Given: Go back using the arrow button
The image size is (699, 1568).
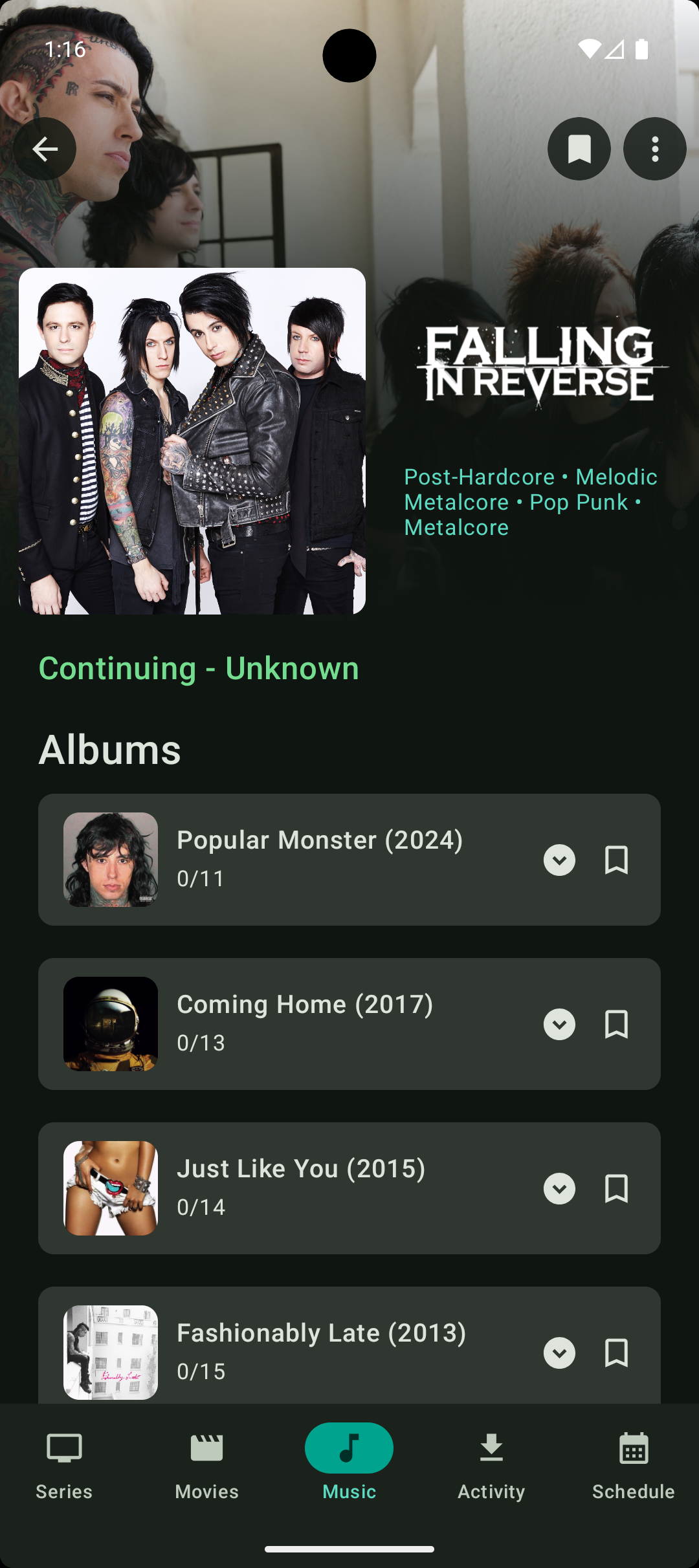Looking at the screenshot, I should pyautogui.click(x=45, y=149).
